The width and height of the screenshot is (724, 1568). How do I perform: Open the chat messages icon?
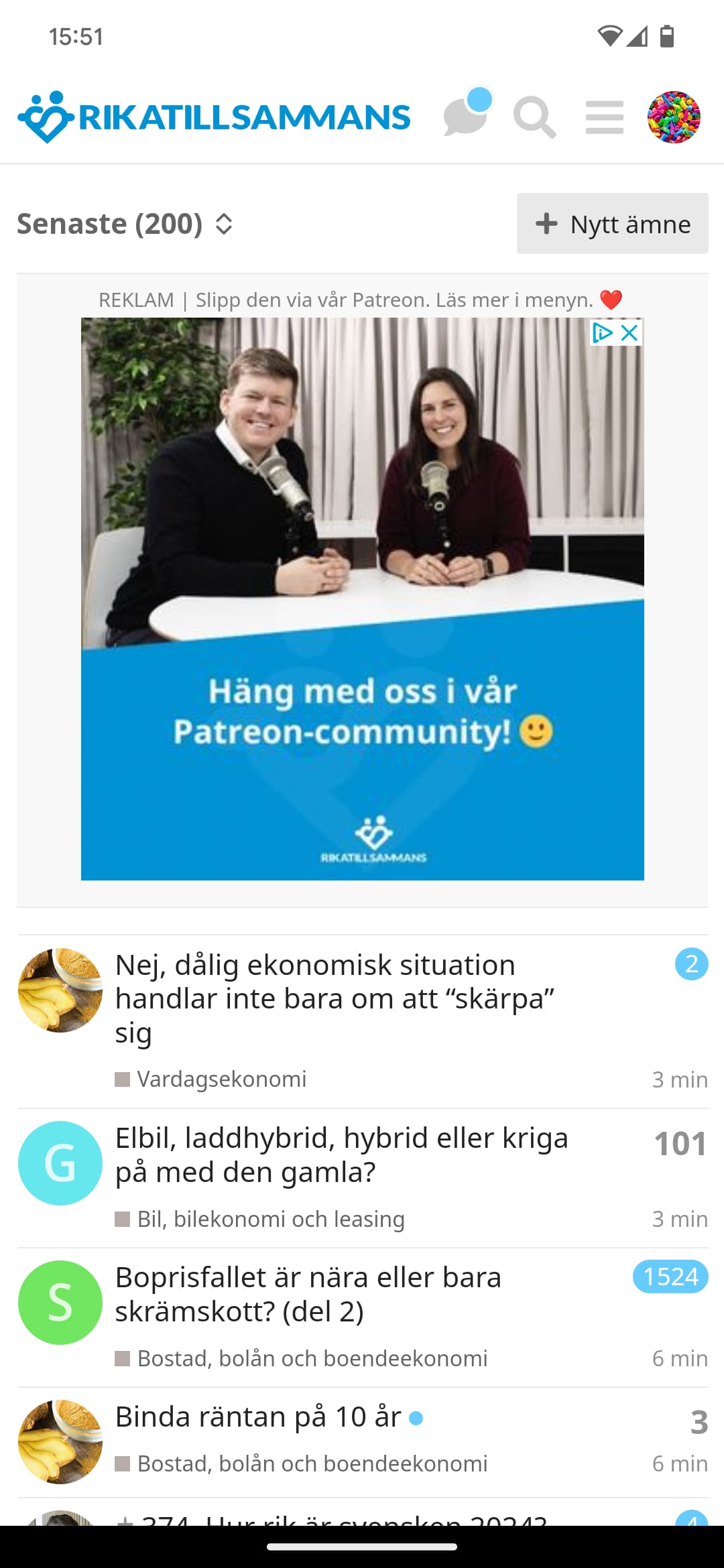465,116
